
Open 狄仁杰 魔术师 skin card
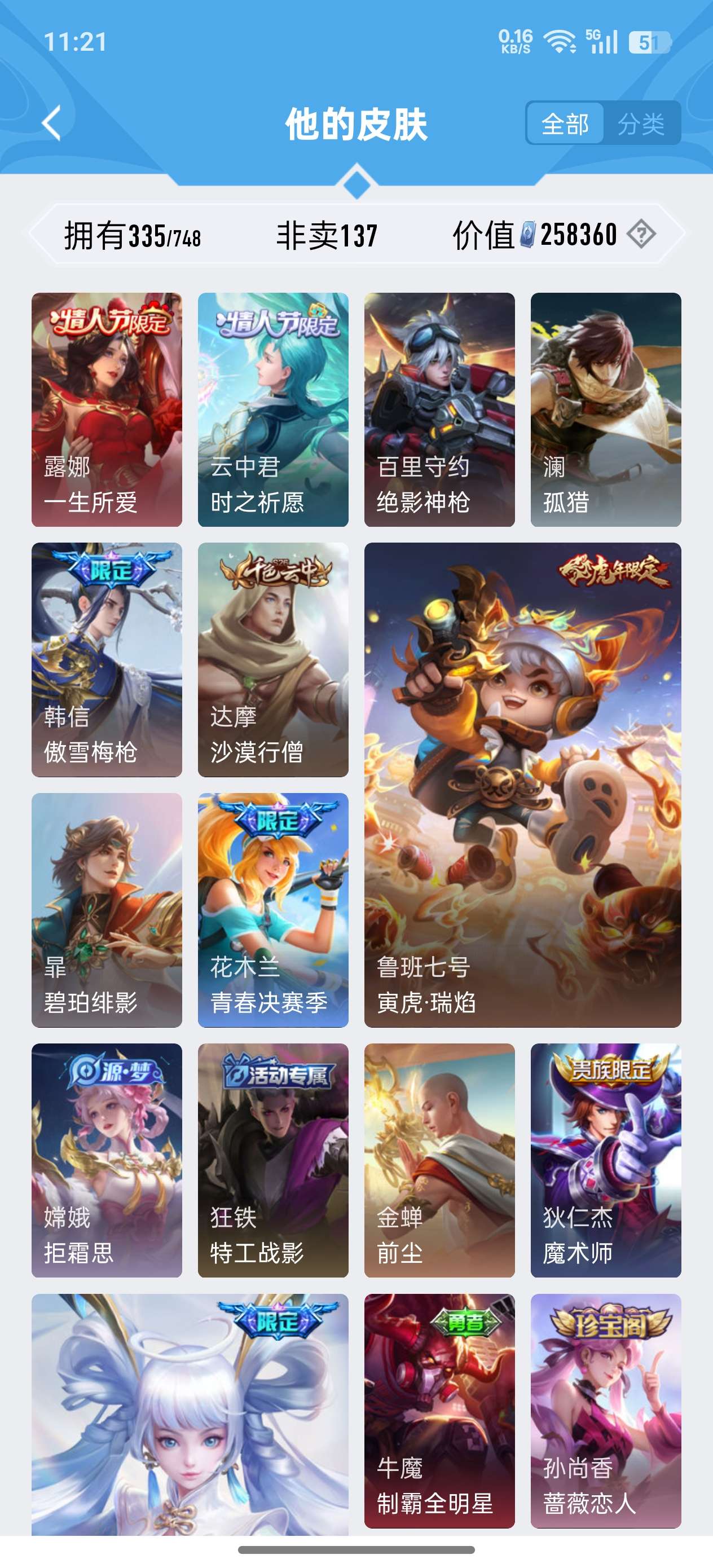point(605,1160)
